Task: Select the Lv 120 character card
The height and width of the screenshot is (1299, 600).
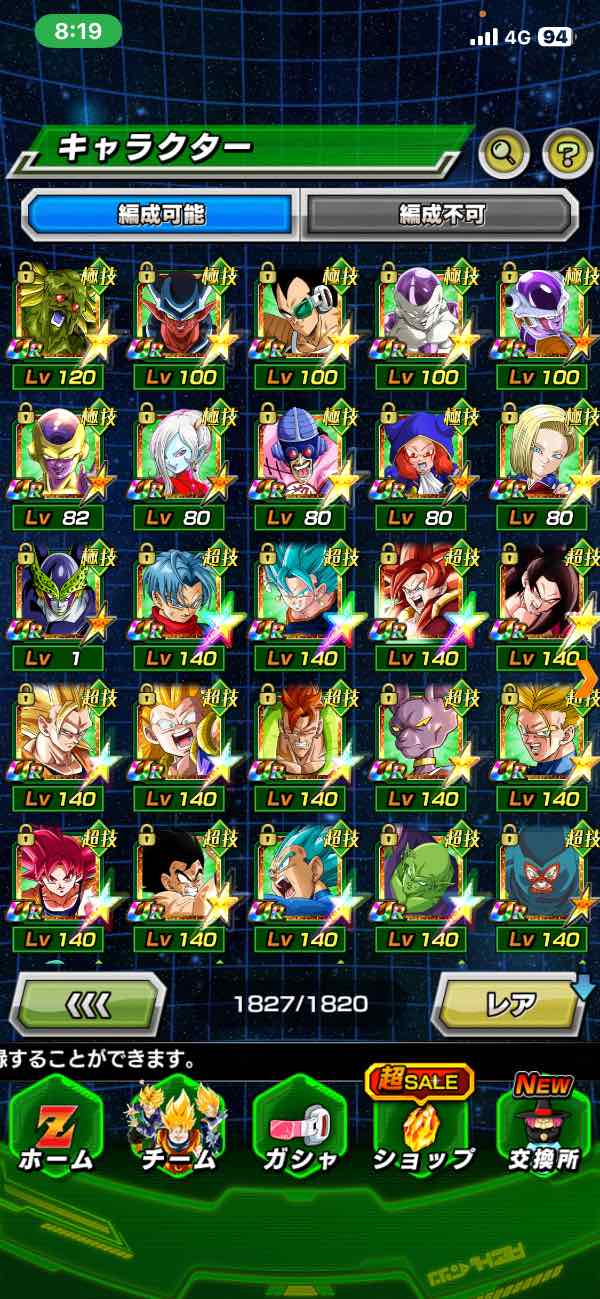Action: tap(60, 326)
